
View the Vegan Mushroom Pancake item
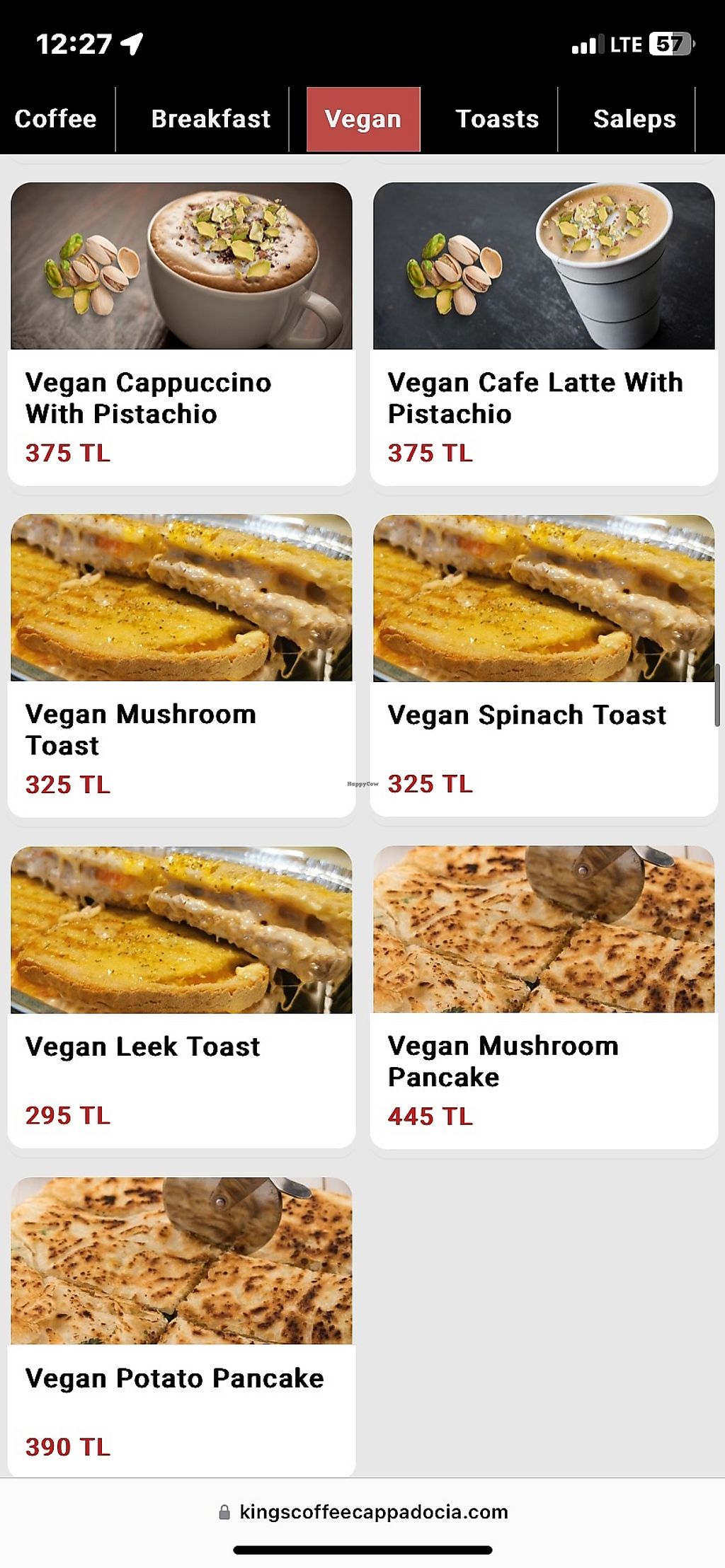point(544,996)
